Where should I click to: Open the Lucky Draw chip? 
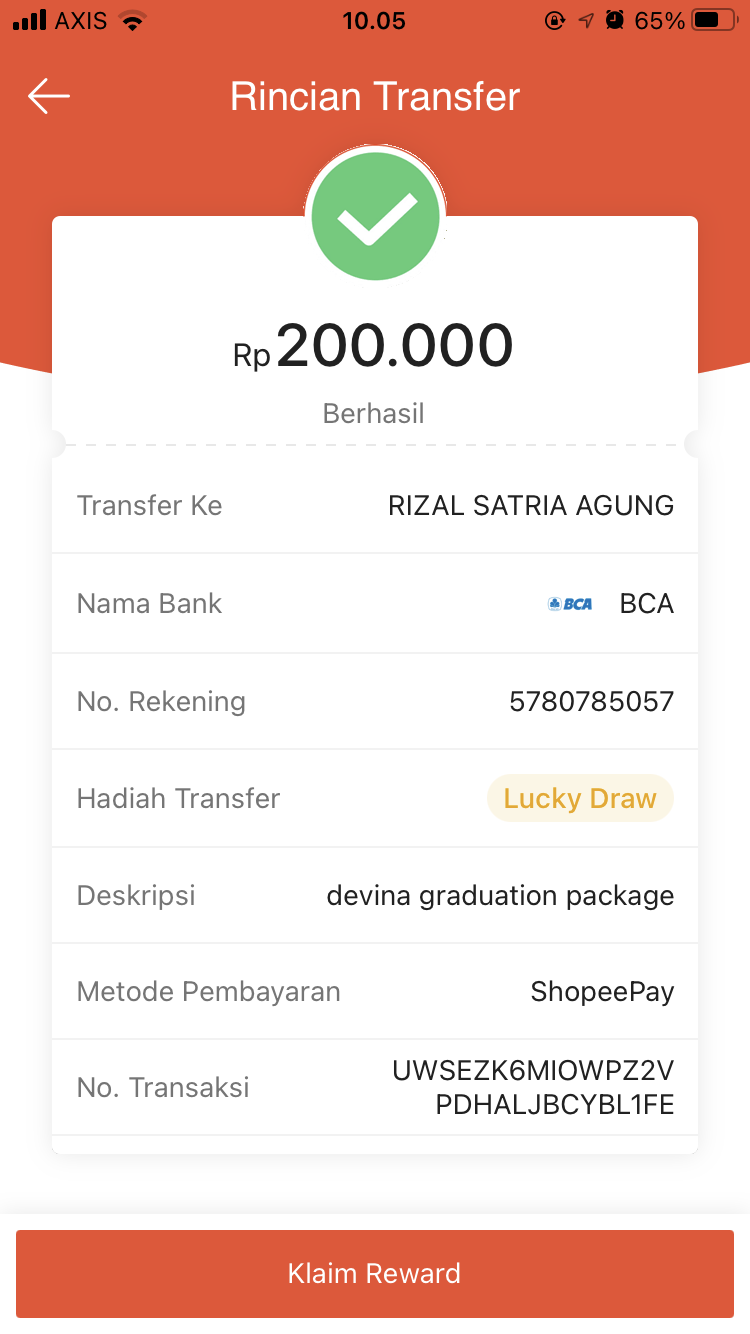click(x=580, y=798)
